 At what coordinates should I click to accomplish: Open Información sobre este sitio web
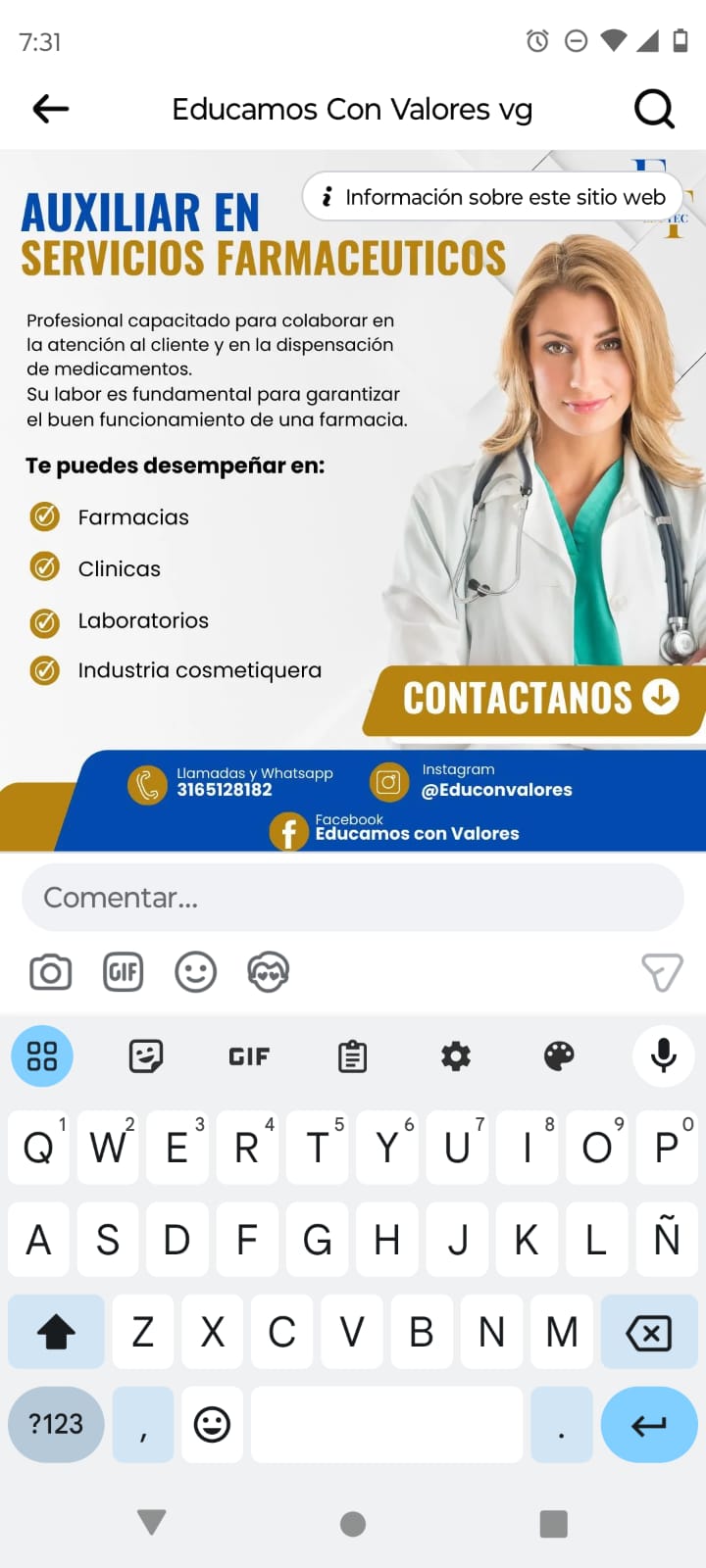tap(493, 197)
